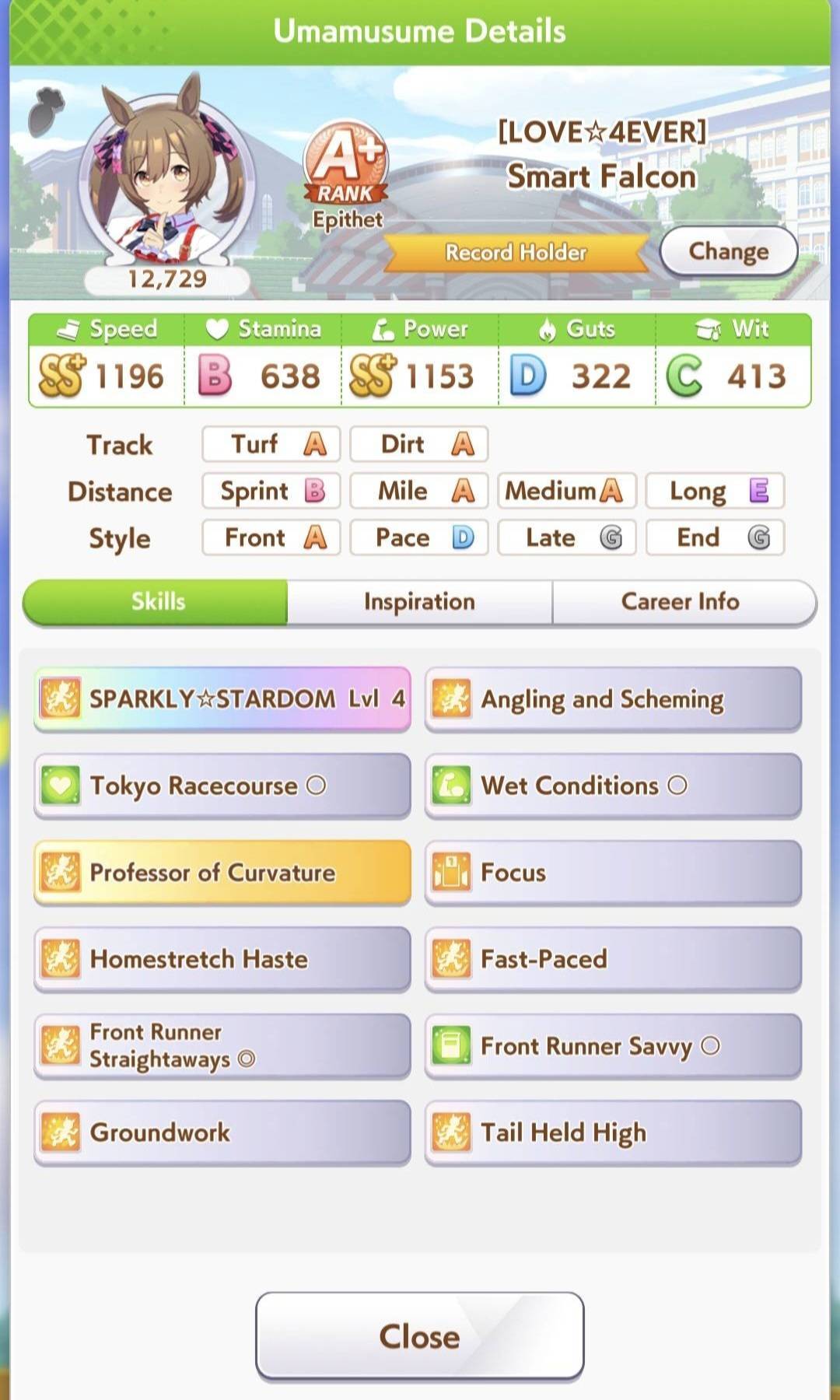Select the Skills tab
The image size is (840, 1400).
[156, 602]
